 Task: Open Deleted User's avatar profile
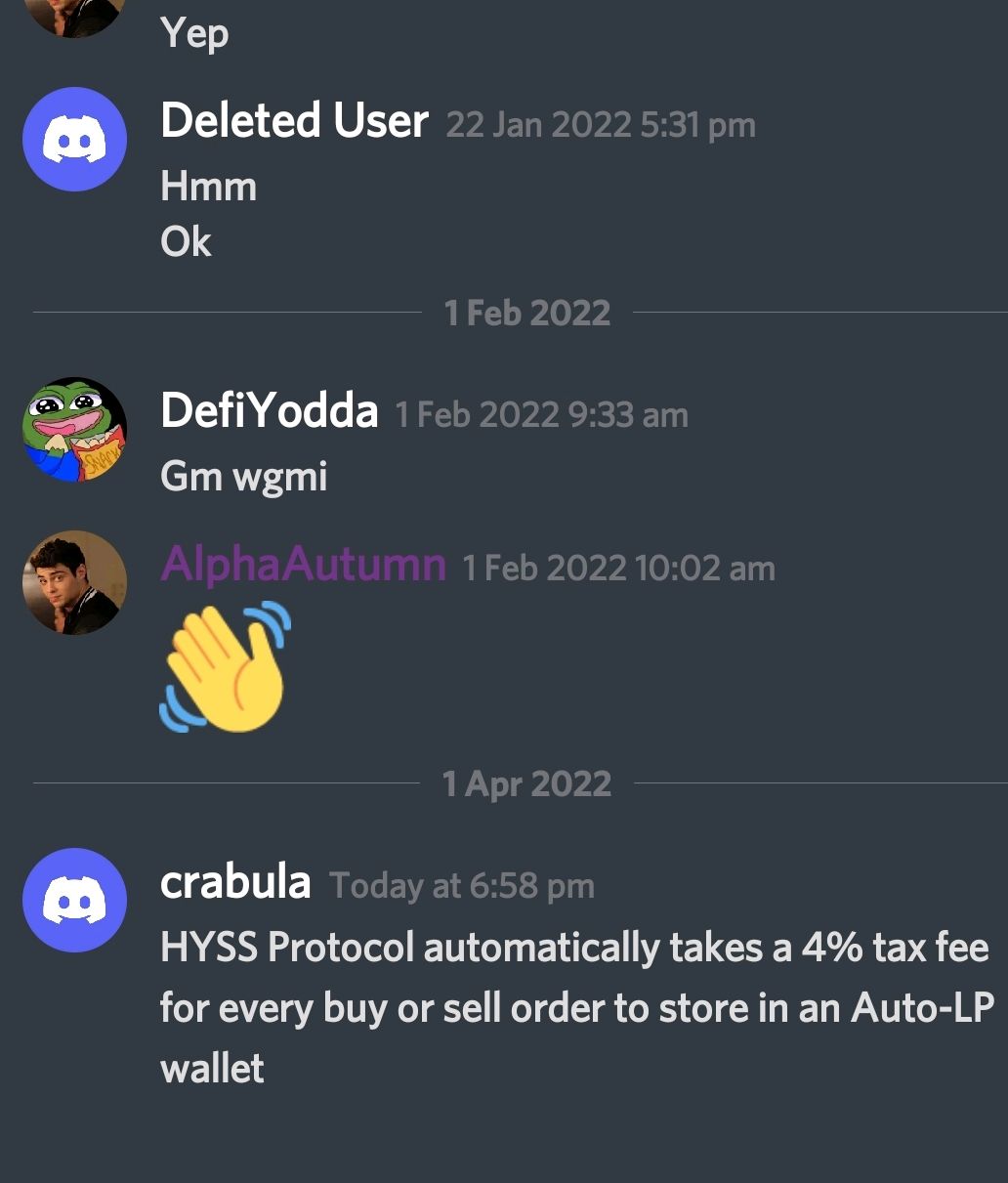74,140
